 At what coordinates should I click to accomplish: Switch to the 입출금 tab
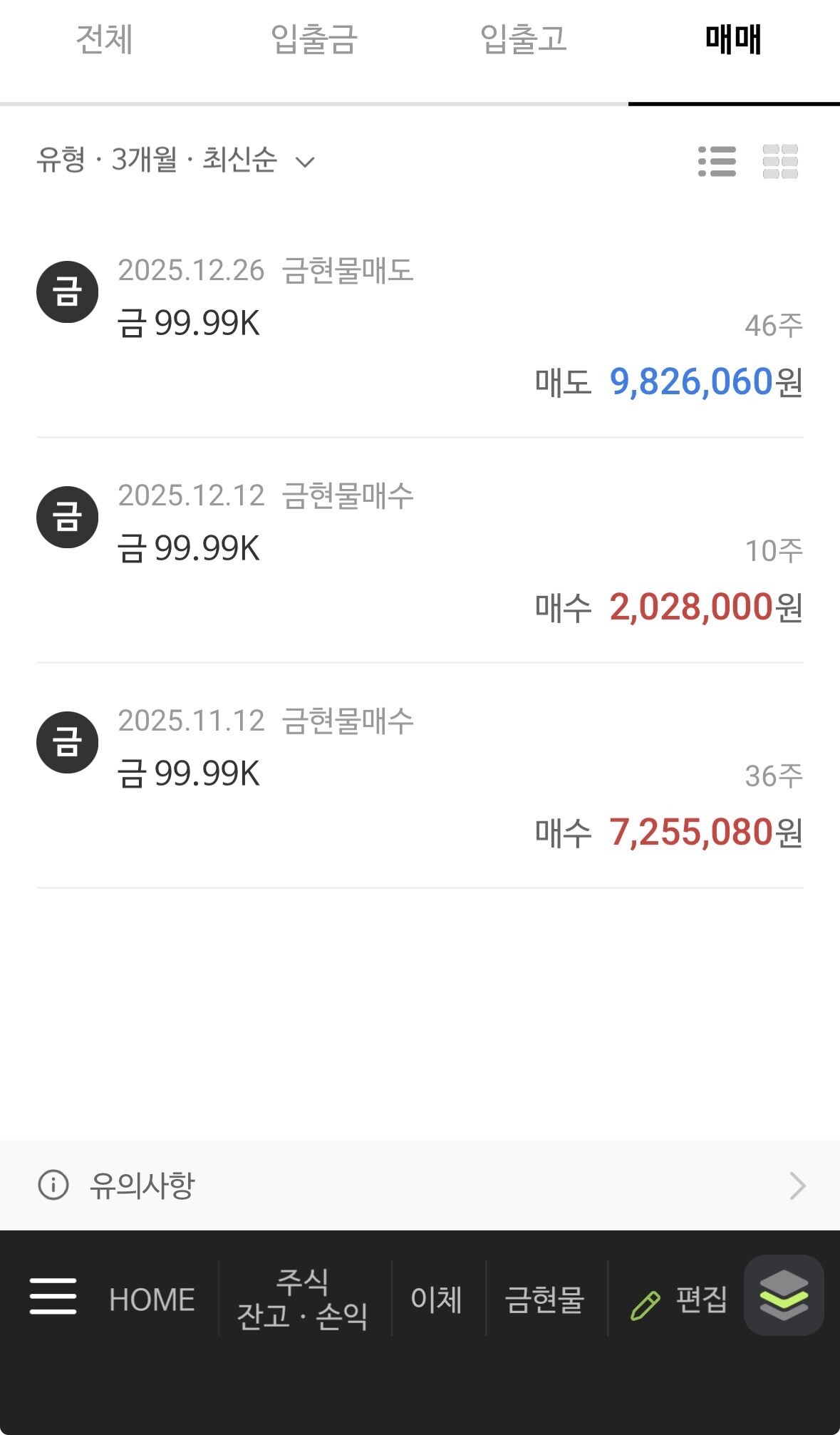point(313,40)
